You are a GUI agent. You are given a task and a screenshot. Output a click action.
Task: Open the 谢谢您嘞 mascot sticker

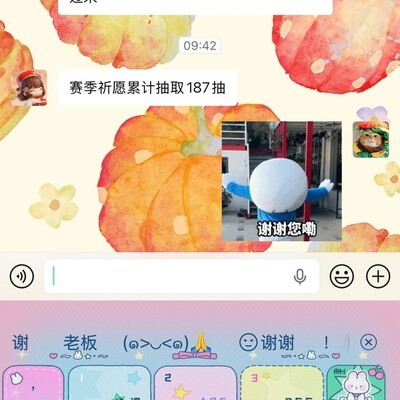(282, 181)
